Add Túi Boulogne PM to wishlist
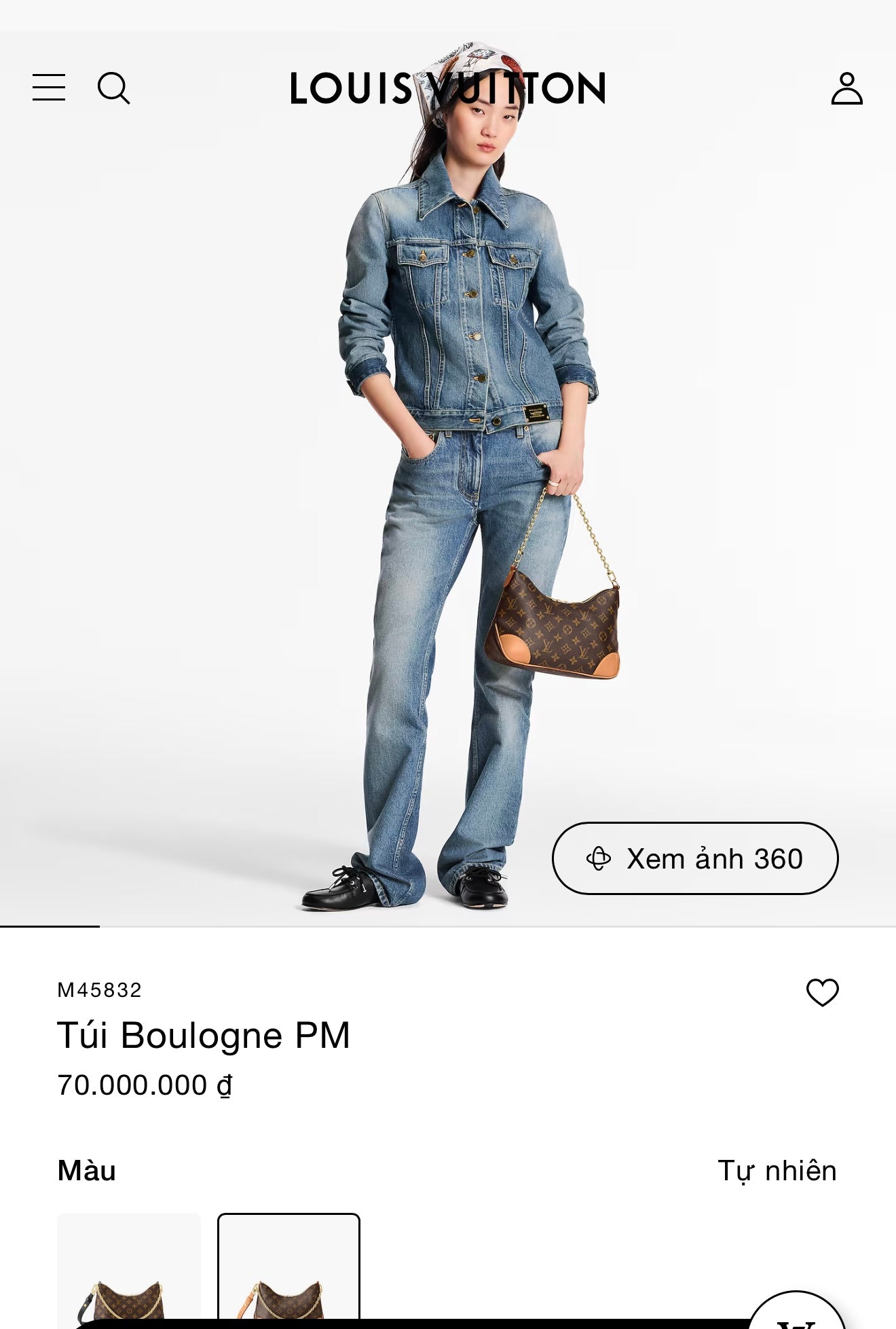 822,992
